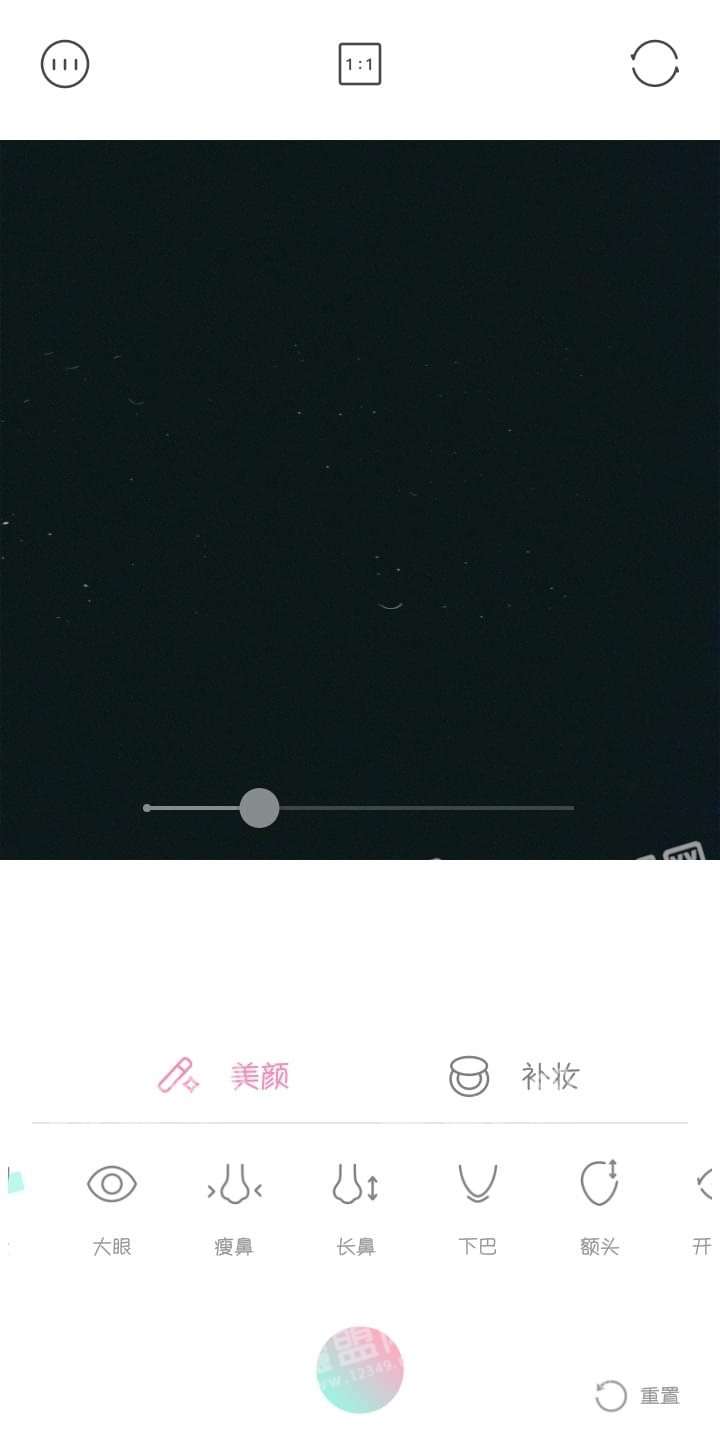Choose the 下巴 chin adjustment
This screenshot has height=1440, width=720.
click(x=478, y=1208)
